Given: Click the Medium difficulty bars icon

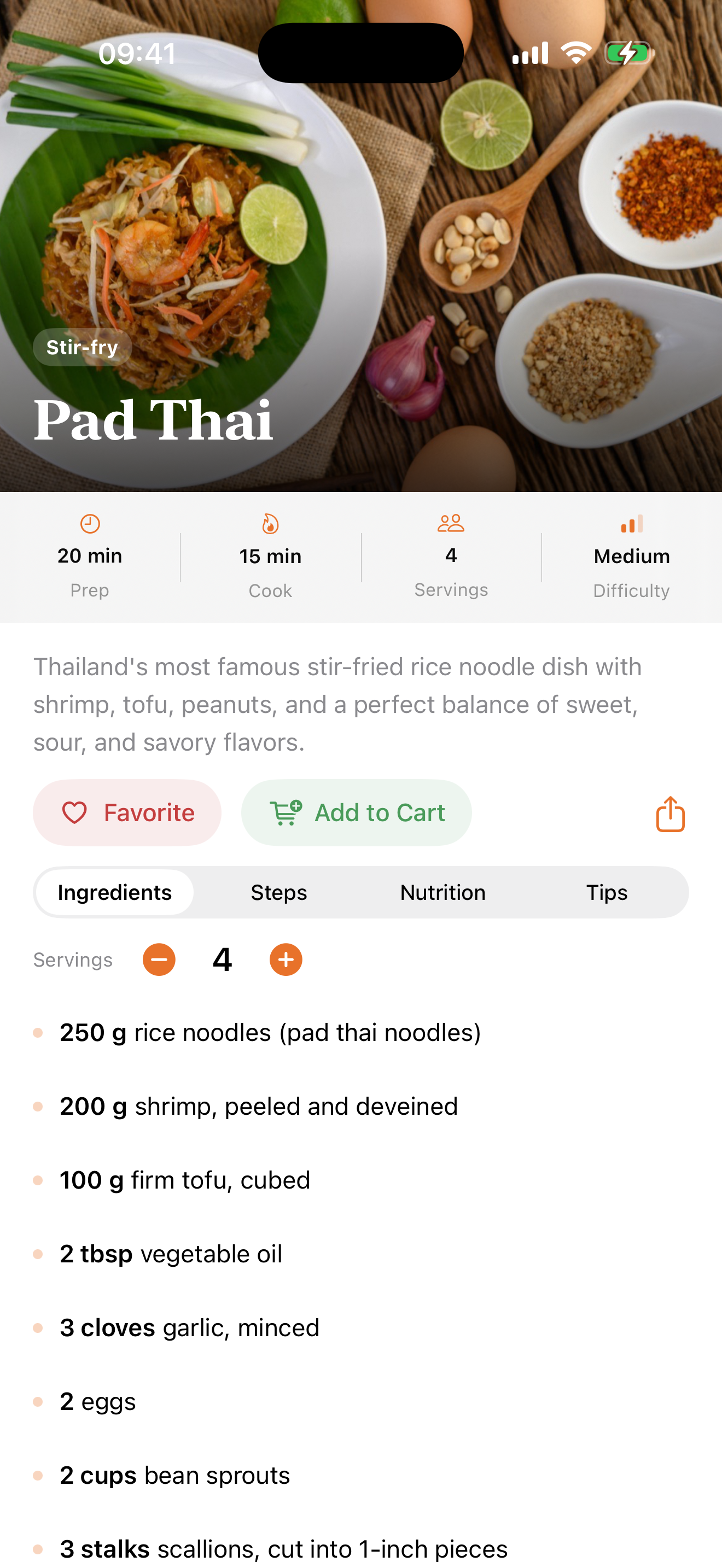Looking at the screenshot, I should click(632, 522).
